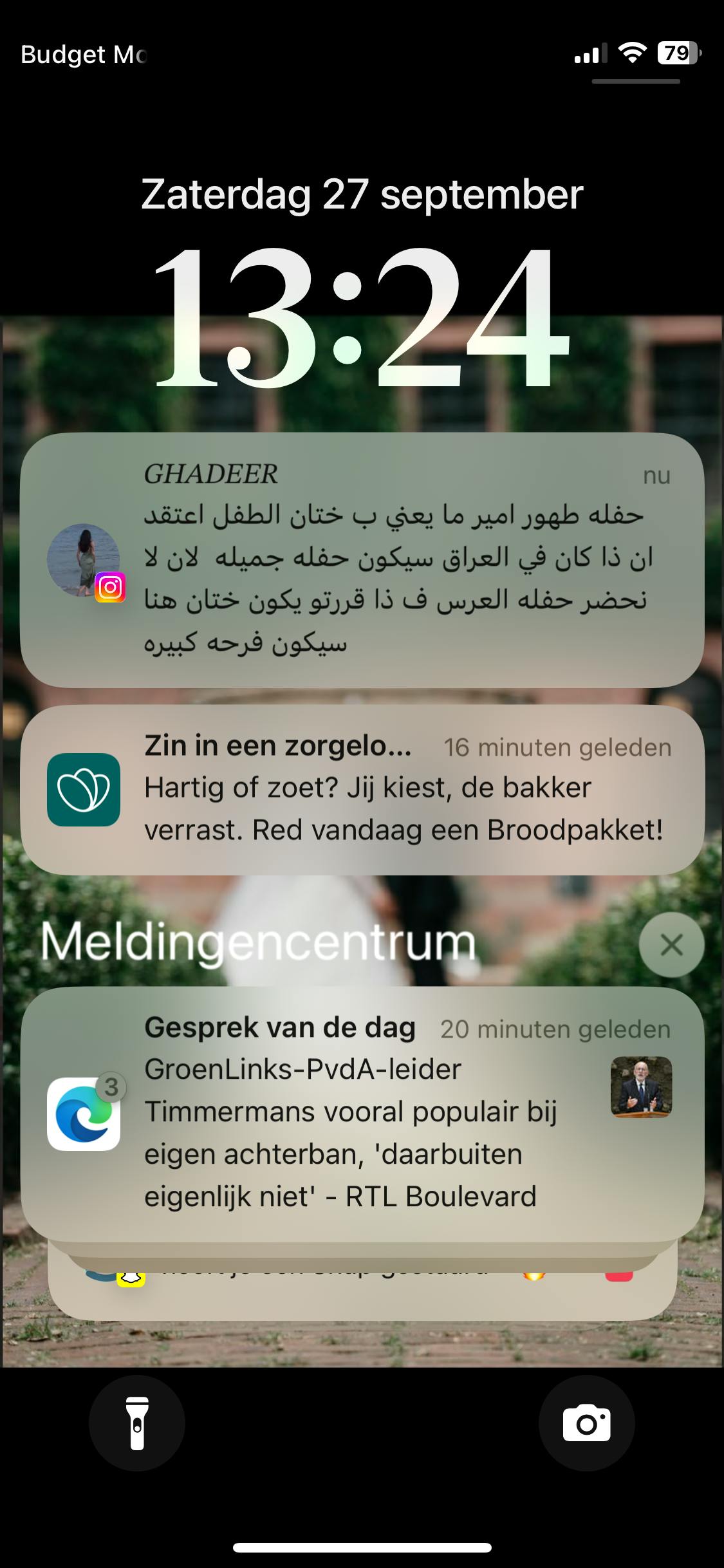Open the stacked Snapchat notification
724x1568 pixels.
pos(362,1295)
